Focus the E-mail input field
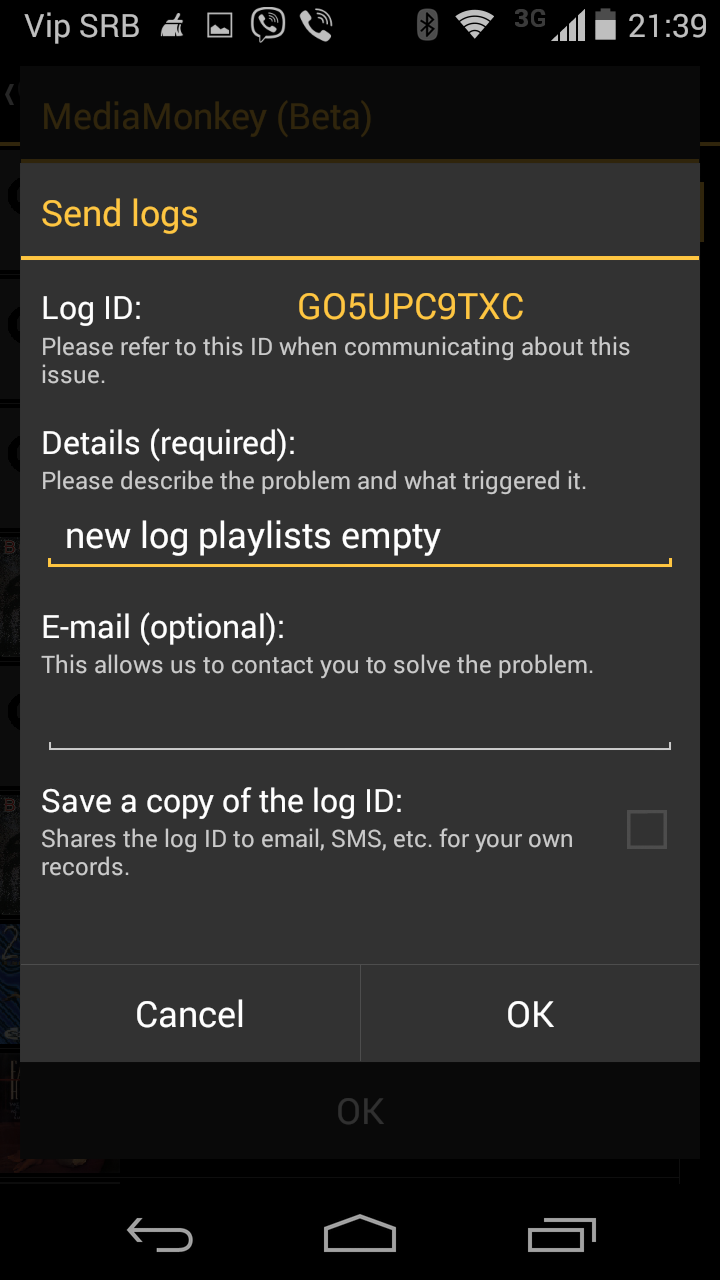 (359, 722)
